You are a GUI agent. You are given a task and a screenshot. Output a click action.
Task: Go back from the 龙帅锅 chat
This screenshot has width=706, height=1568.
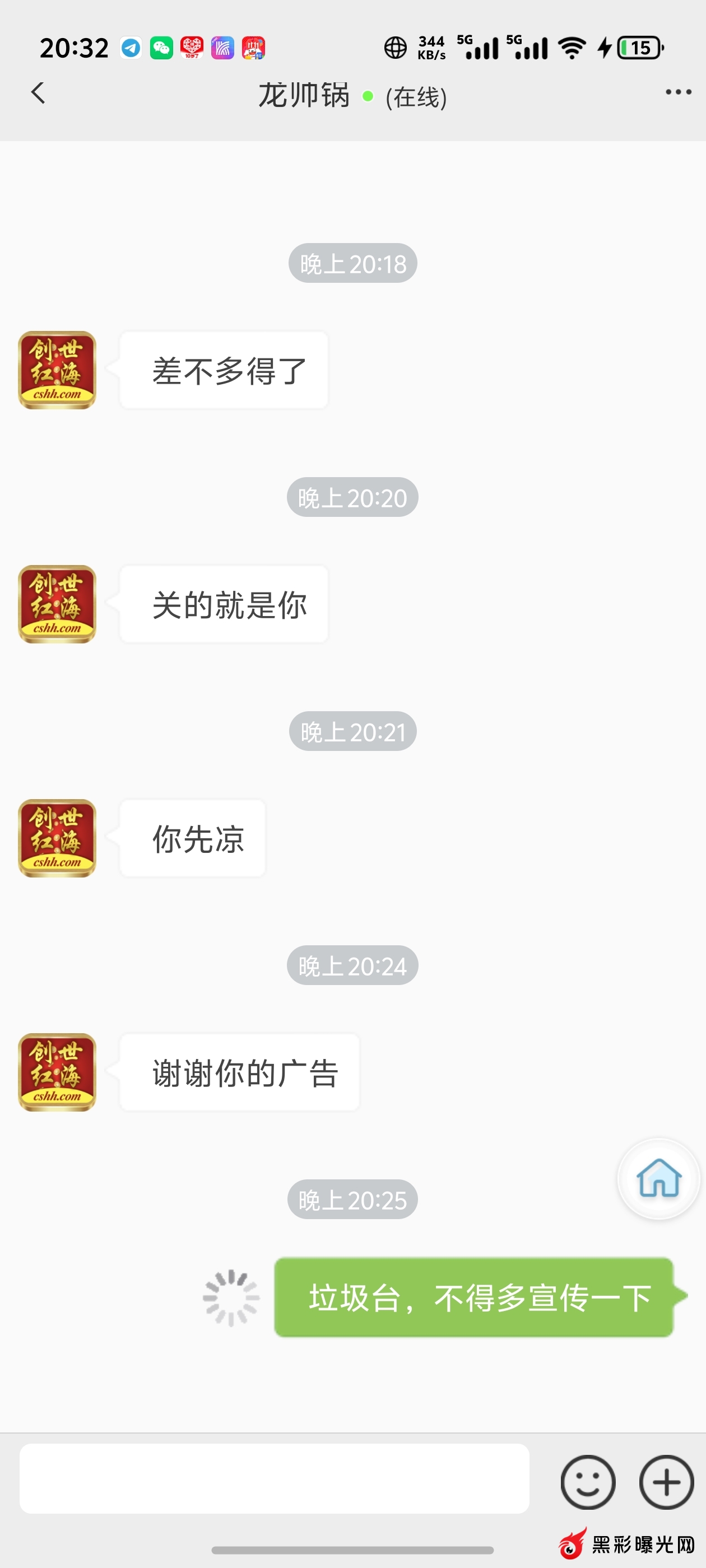38,93
